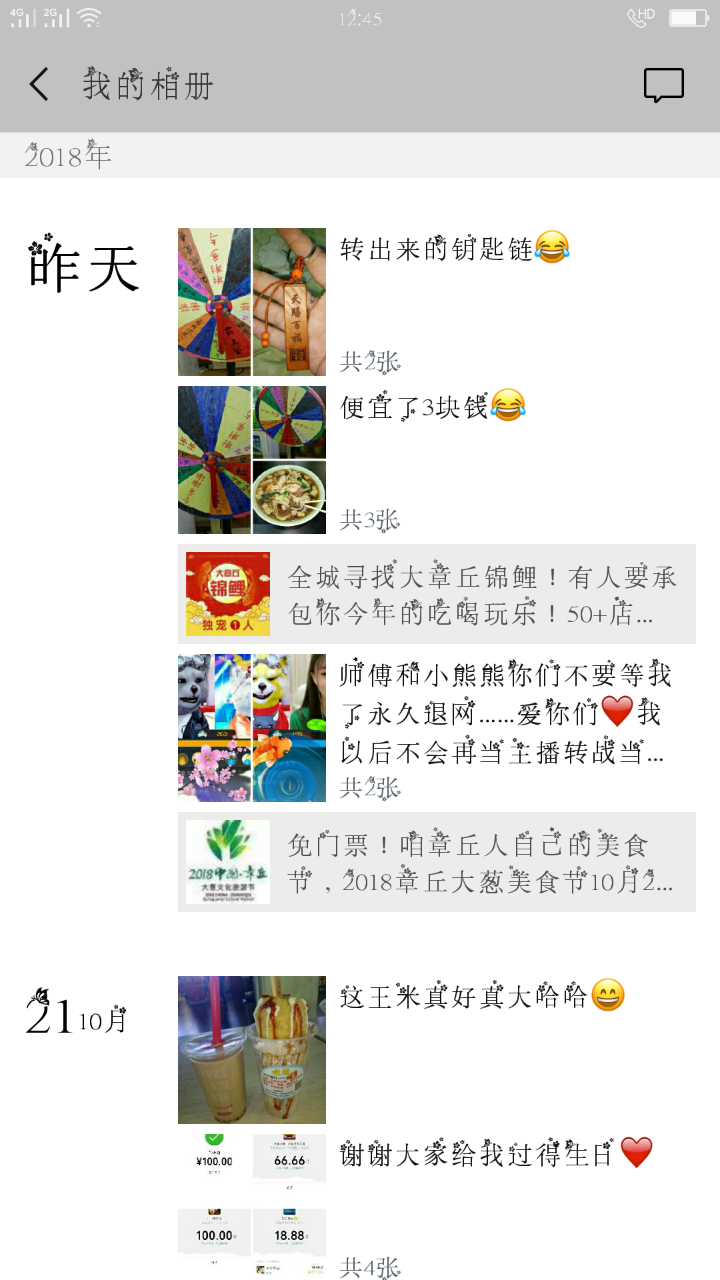Go back from 我的相册
The width and height of the screenshot is (720, 1280).
point(39,85)
